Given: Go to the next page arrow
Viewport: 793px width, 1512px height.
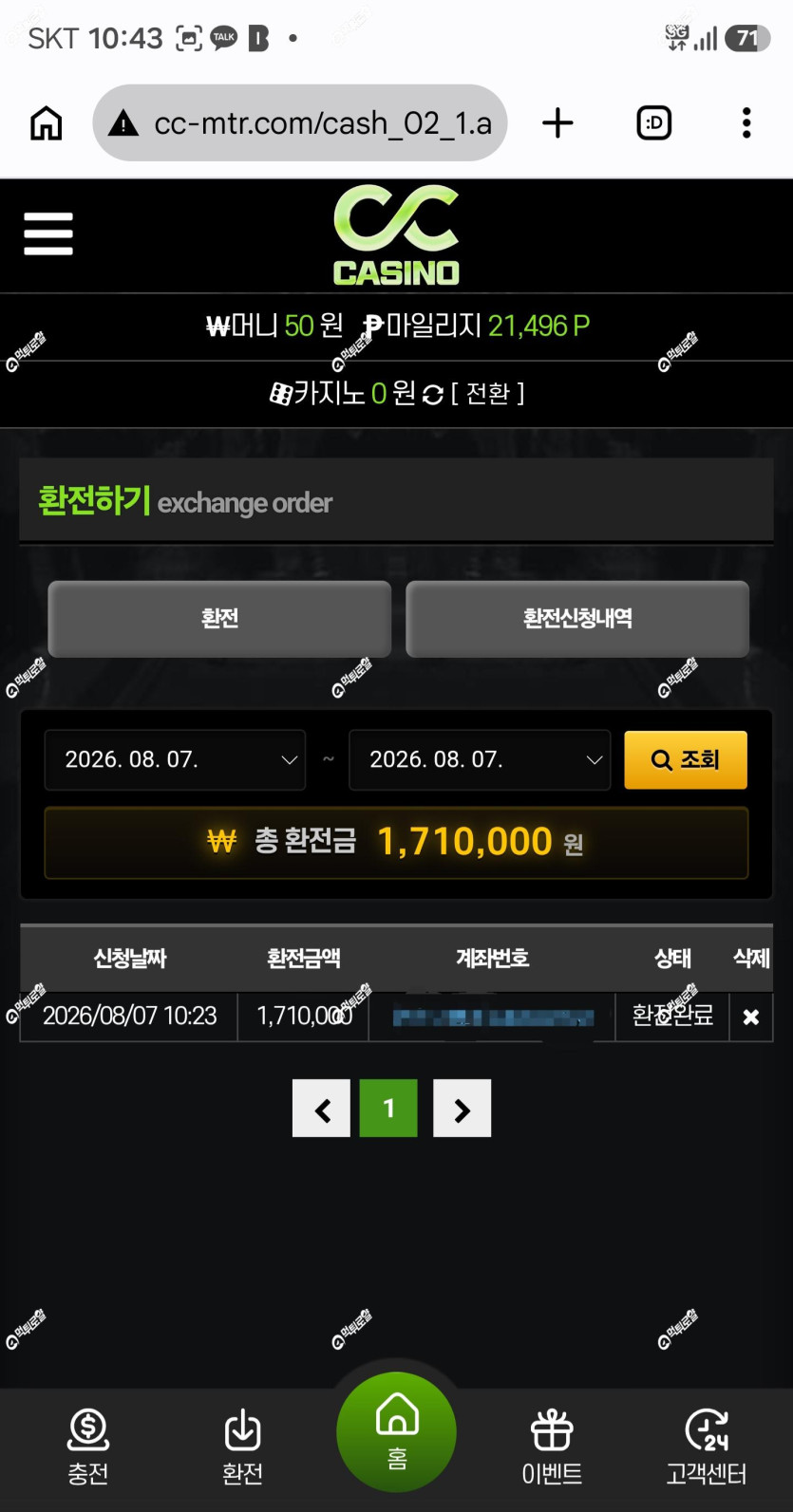Looking at the screenshot, I should (x=463, y=1108).
